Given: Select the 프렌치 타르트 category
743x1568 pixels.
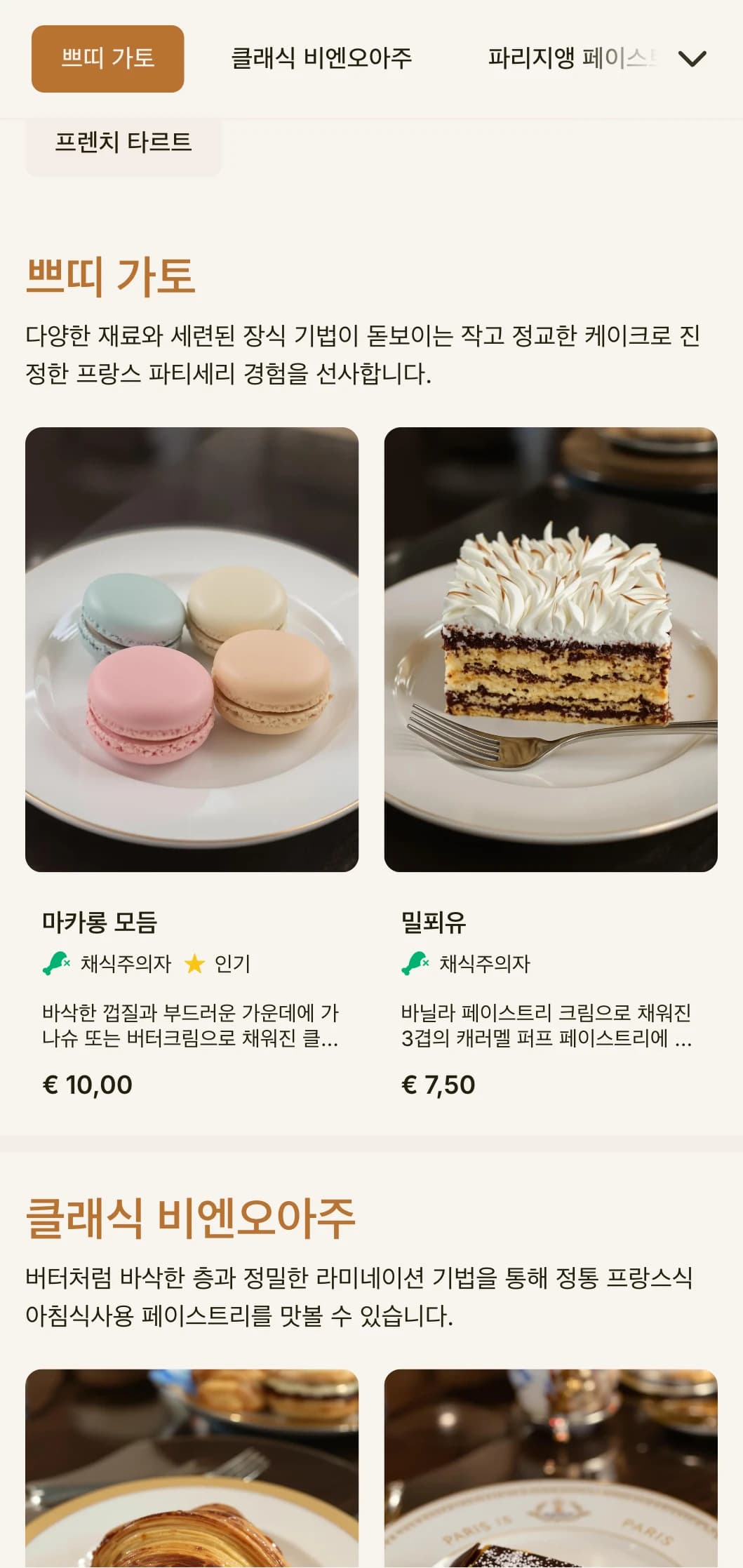Looking at the screenshot, I should pyautogui.click(x=125, y=143).
